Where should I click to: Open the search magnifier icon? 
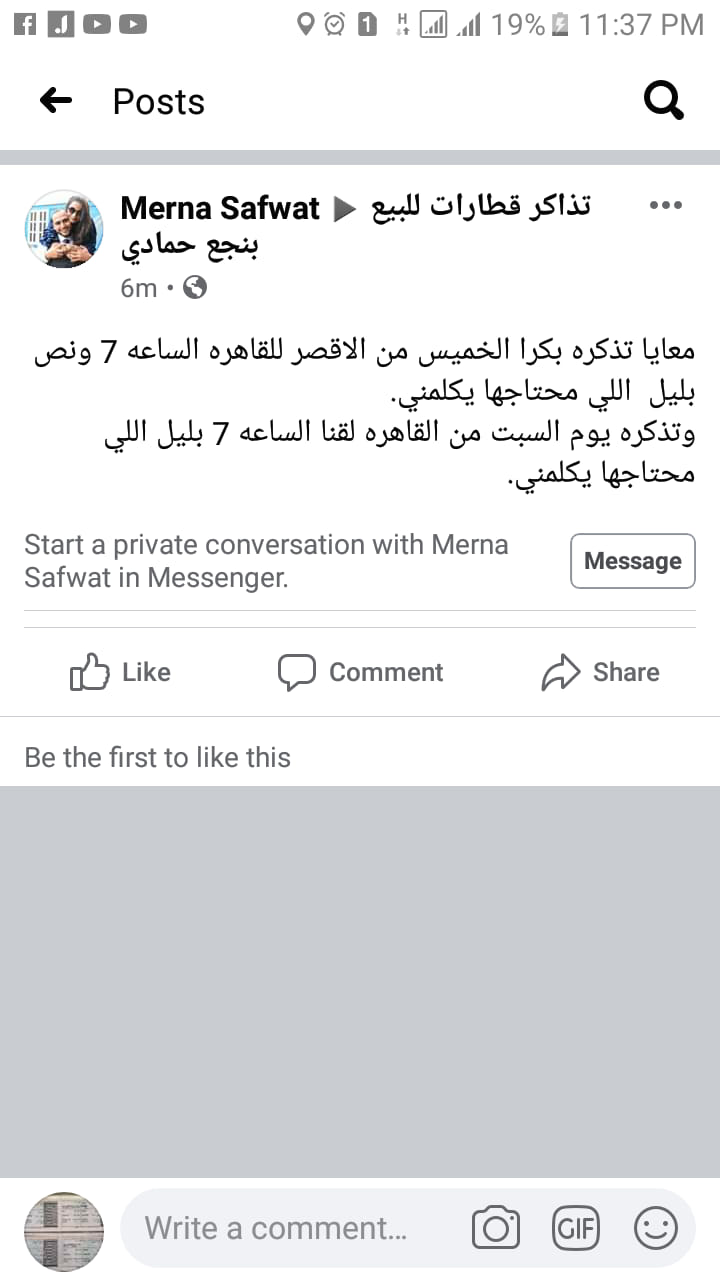click(663, 100)
